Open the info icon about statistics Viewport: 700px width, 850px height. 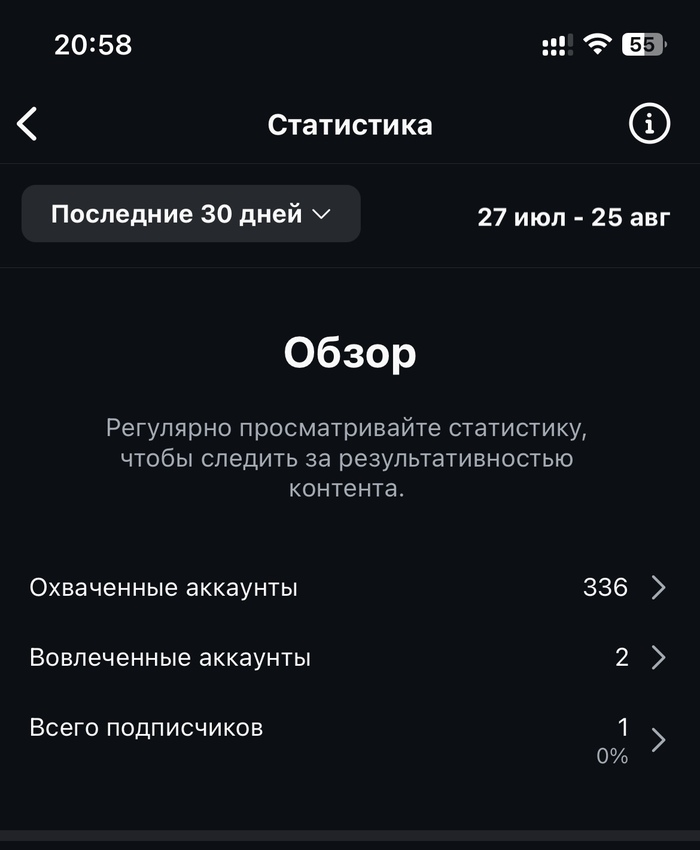pyautogui.click(x=649, y=125)
